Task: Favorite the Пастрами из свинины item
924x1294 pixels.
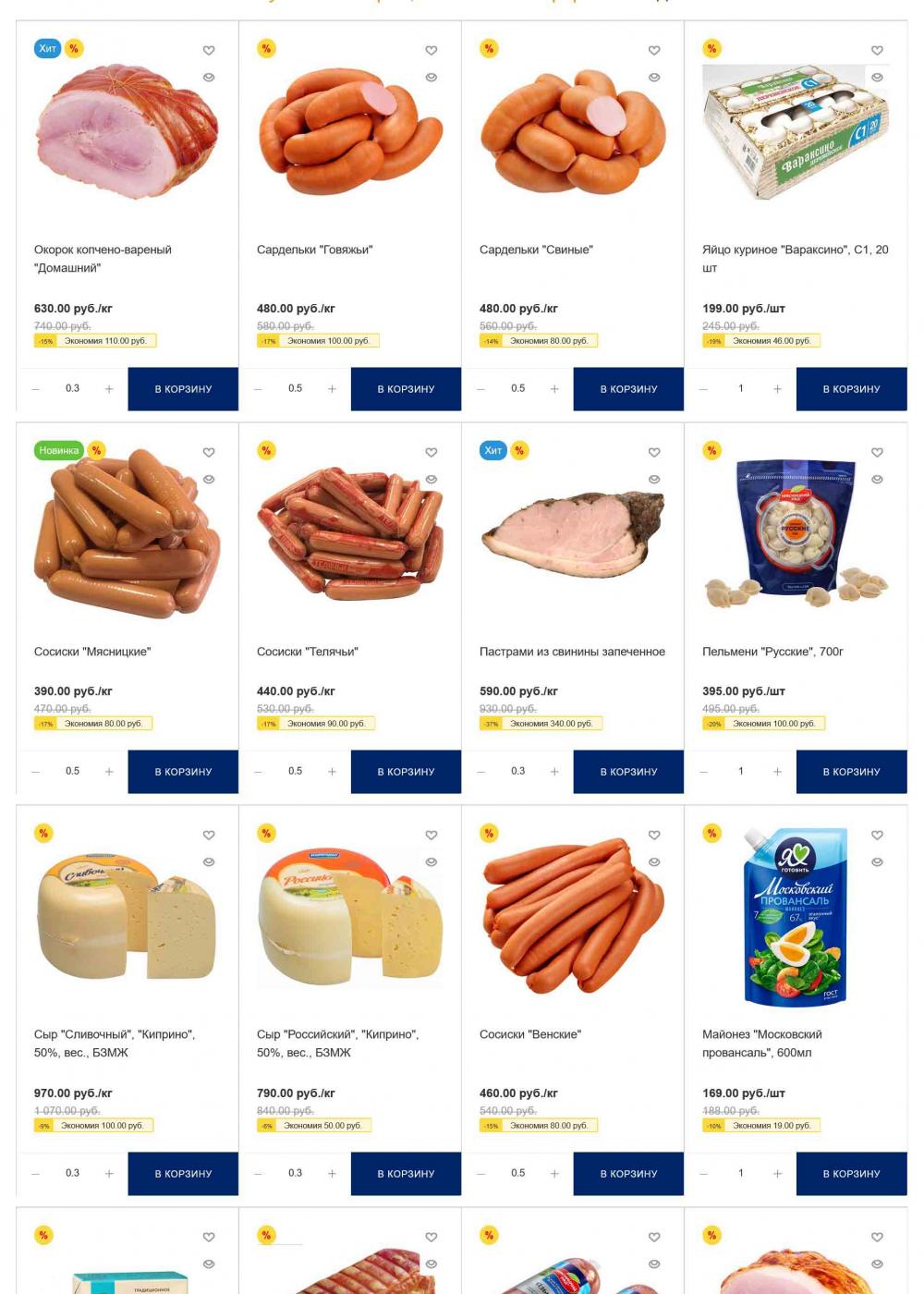Action: (654, 452)
